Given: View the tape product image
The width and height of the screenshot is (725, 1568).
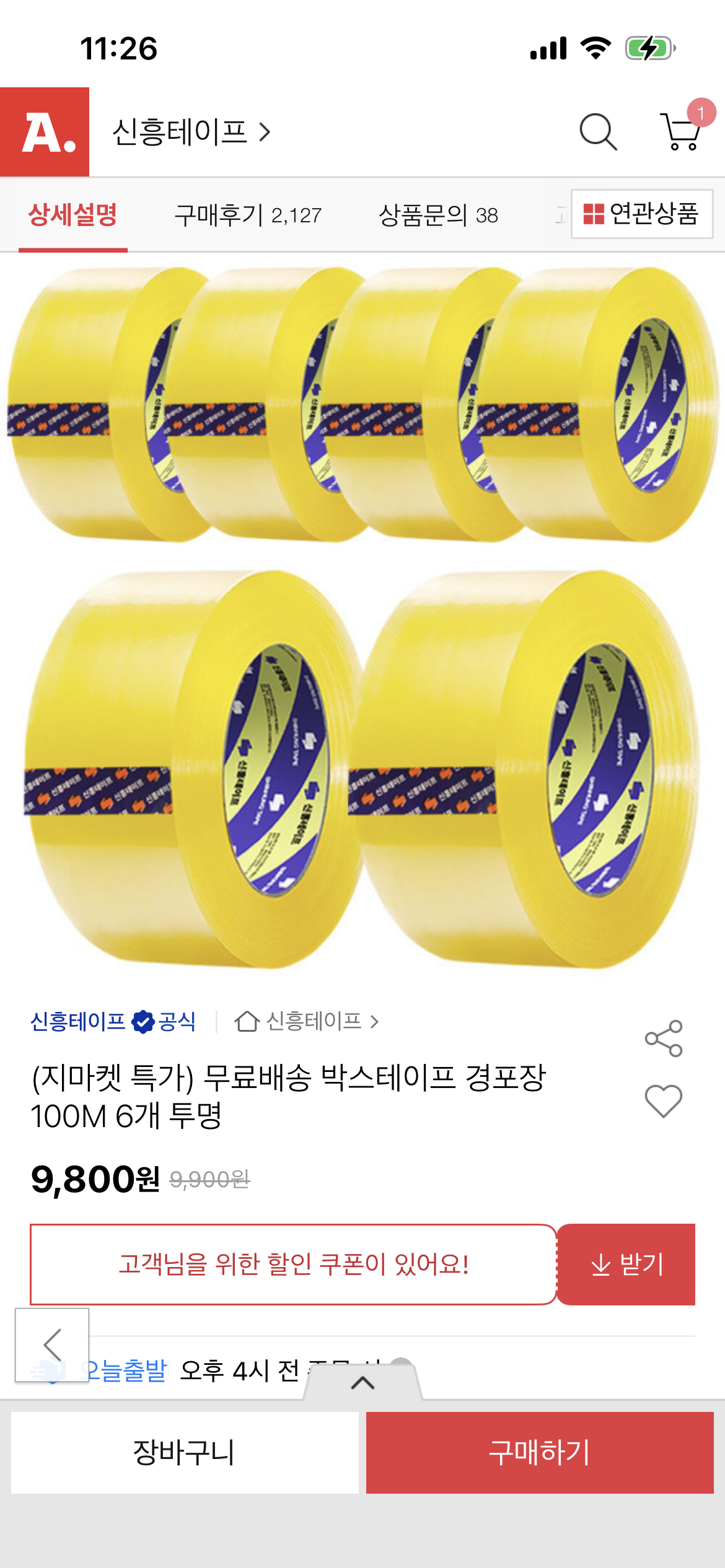Looking at the screenshot, I should [362, 619].
